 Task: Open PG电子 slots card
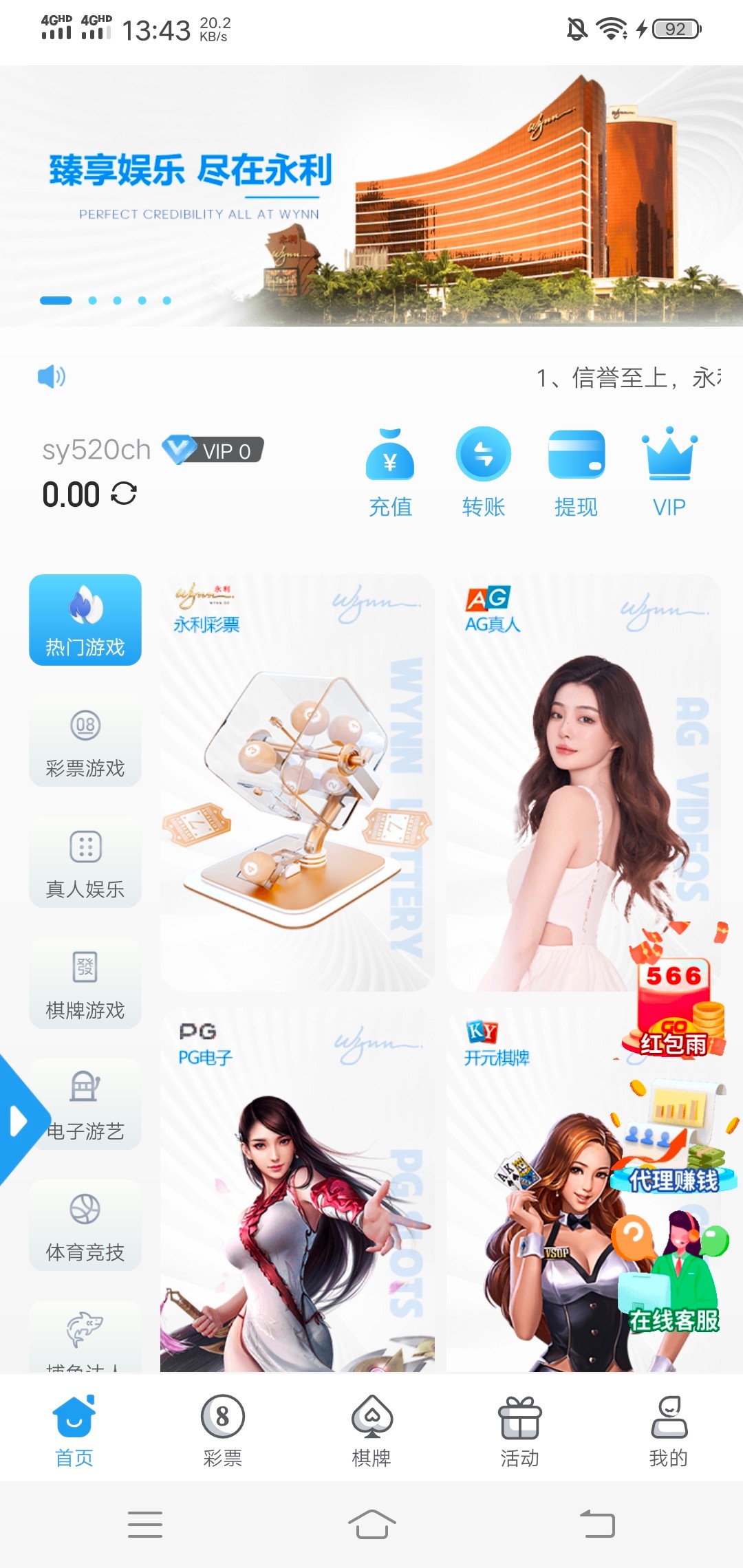(x=297, y=1190)
